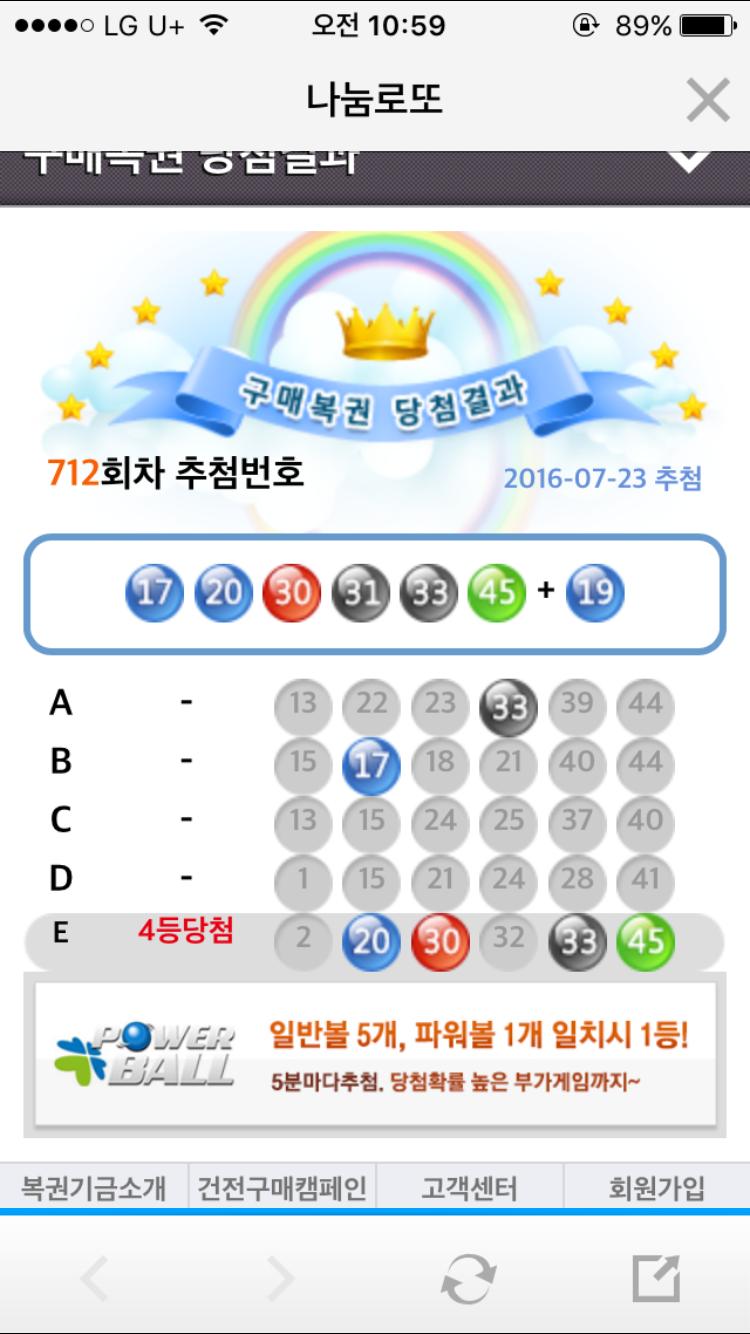Open the Powerball advertisement banner
The width and height of the screenshot is (750, 1334).
[x=376, y=1054]
